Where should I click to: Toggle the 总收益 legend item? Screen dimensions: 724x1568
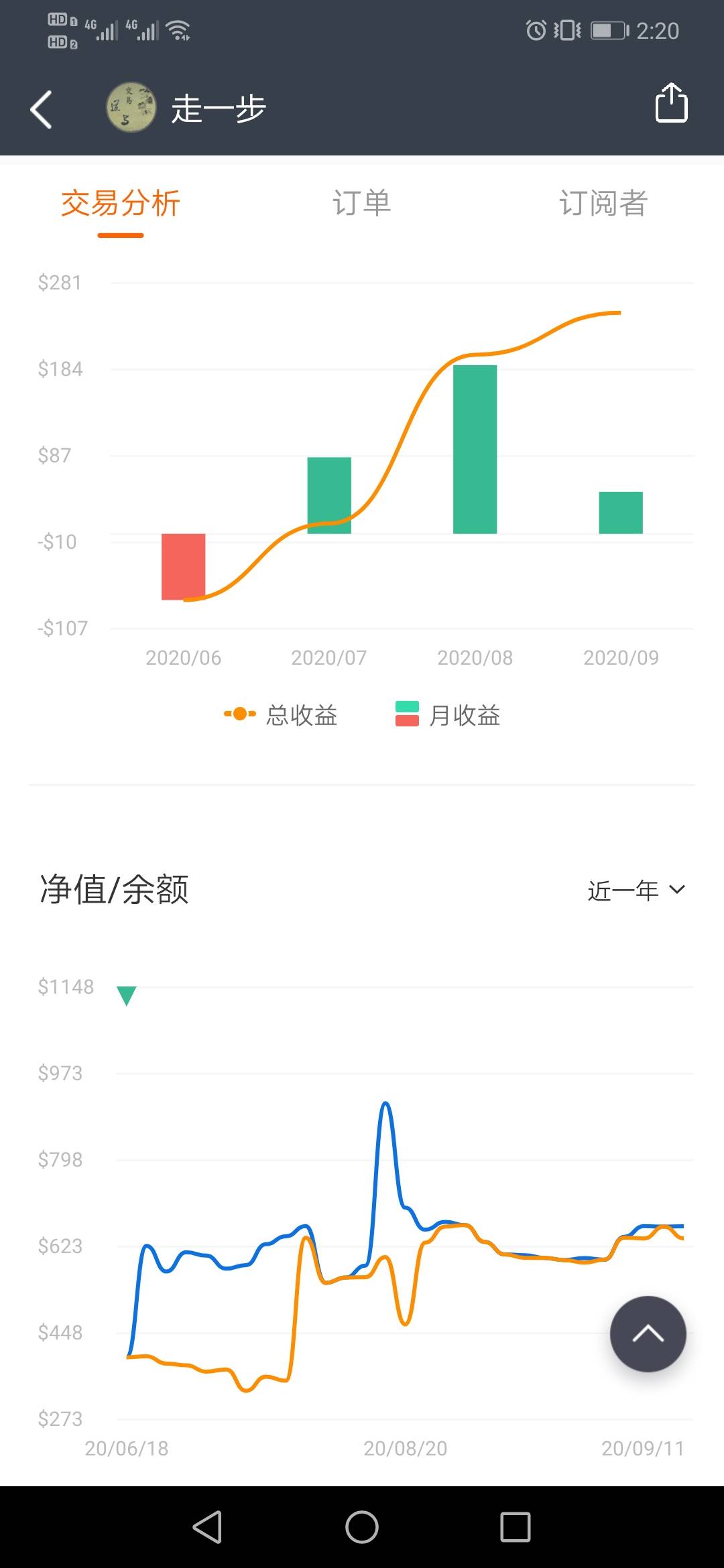(281, 715)
